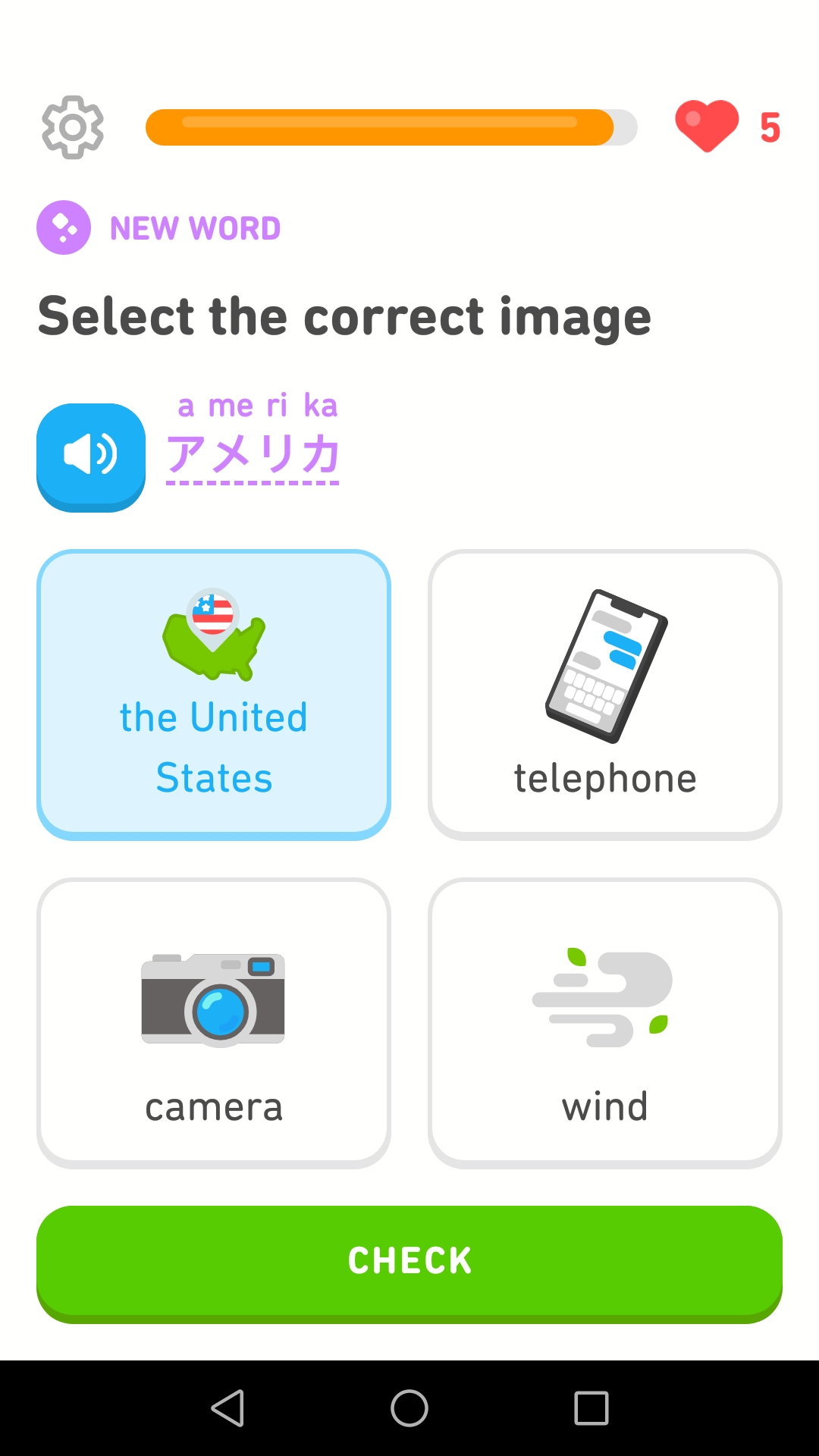Choose the telephone card
The image size is (819, 1456).
pyautogui.click(x=604, y=694)
